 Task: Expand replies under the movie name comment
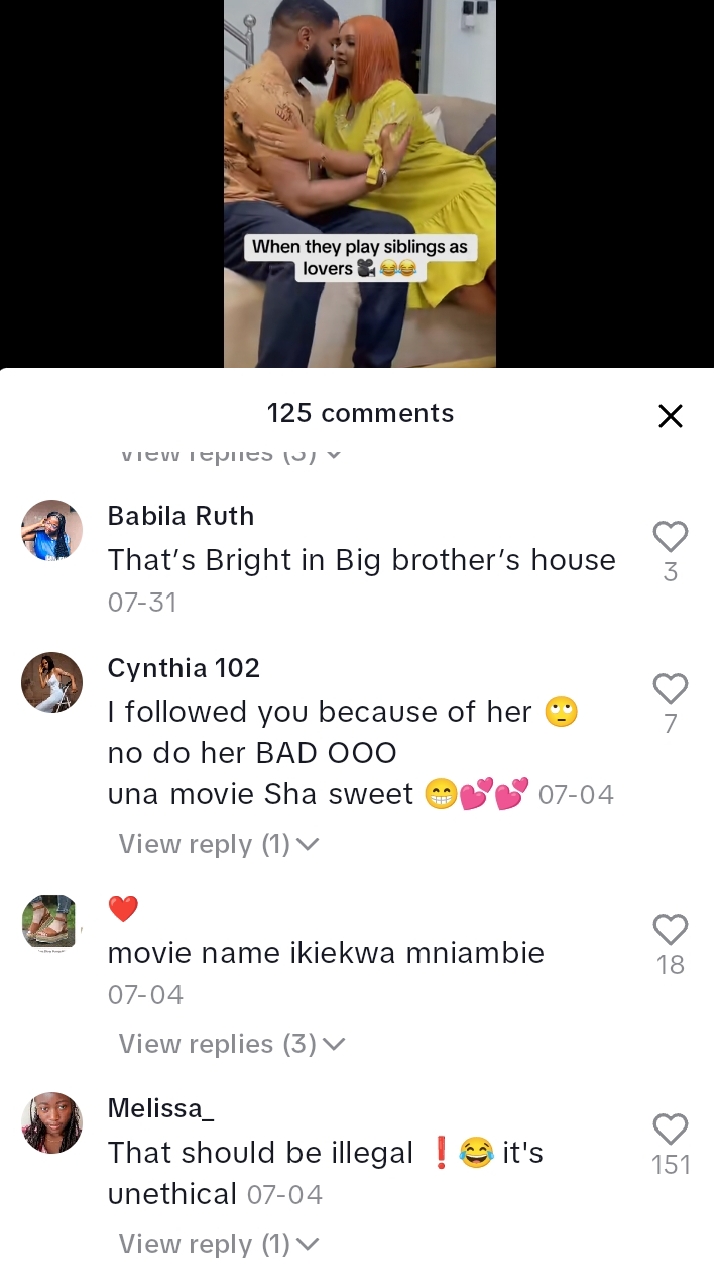(231, 1045)
